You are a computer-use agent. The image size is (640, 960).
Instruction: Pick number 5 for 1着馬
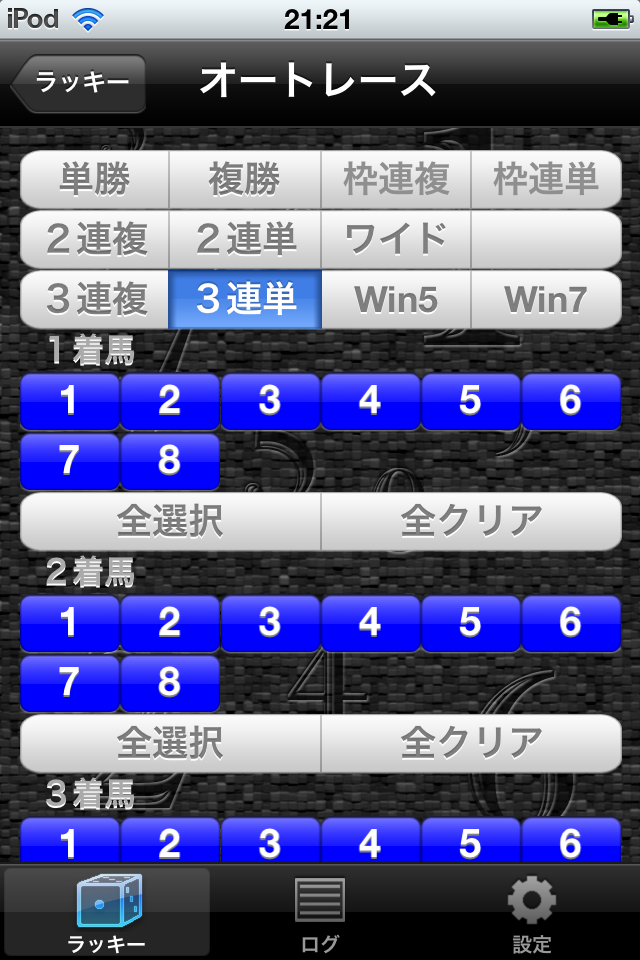470,401
